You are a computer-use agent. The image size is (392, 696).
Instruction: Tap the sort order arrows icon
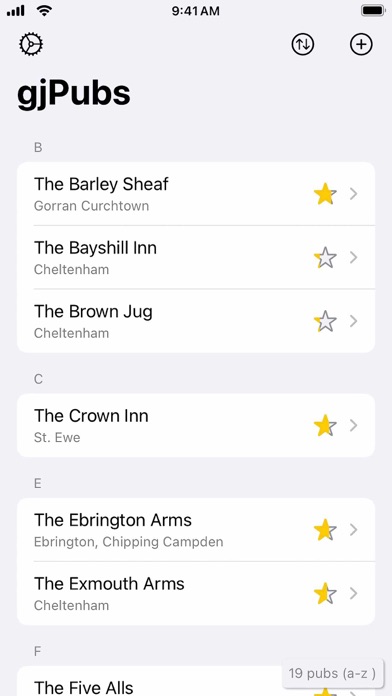[x=303, y=44]
